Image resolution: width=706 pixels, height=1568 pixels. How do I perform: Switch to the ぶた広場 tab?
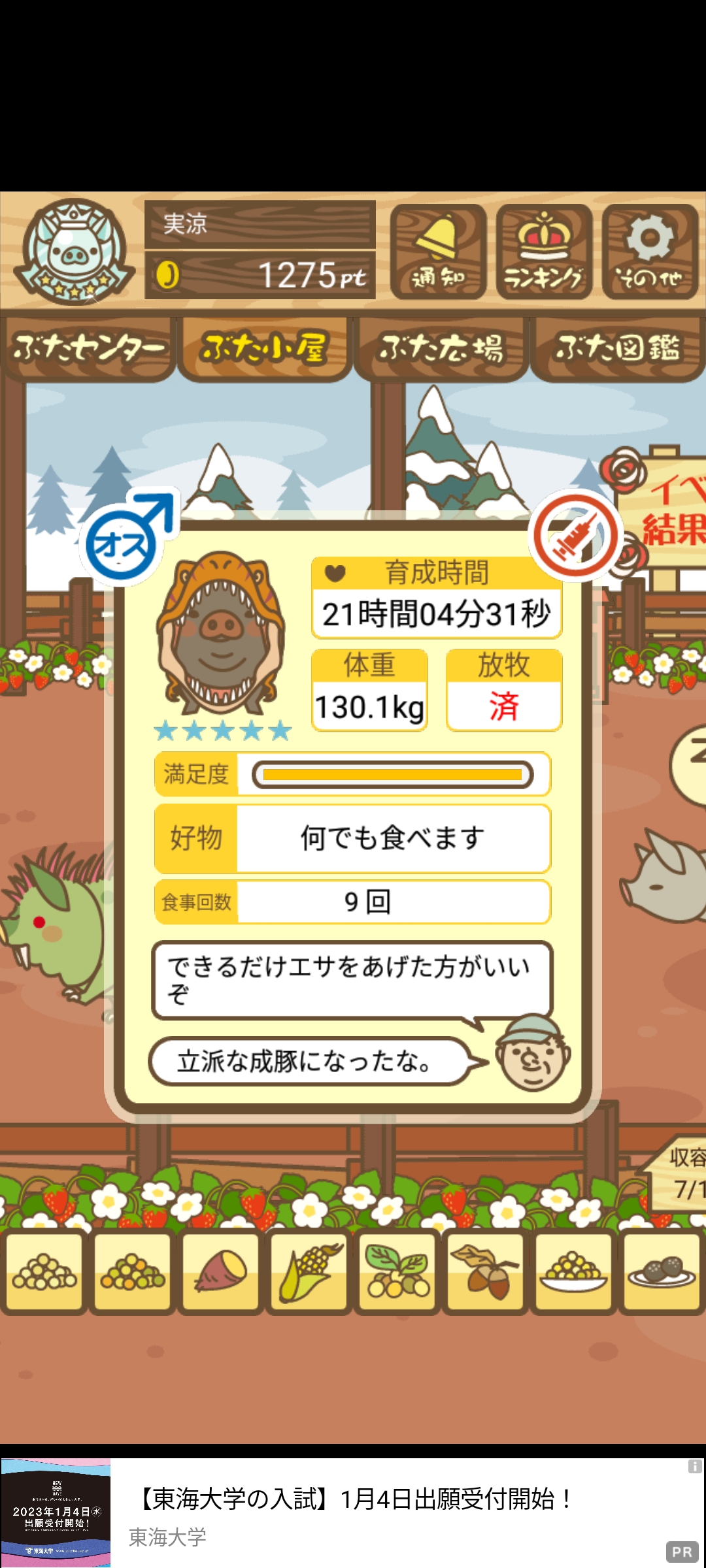[x=441, y=348]
